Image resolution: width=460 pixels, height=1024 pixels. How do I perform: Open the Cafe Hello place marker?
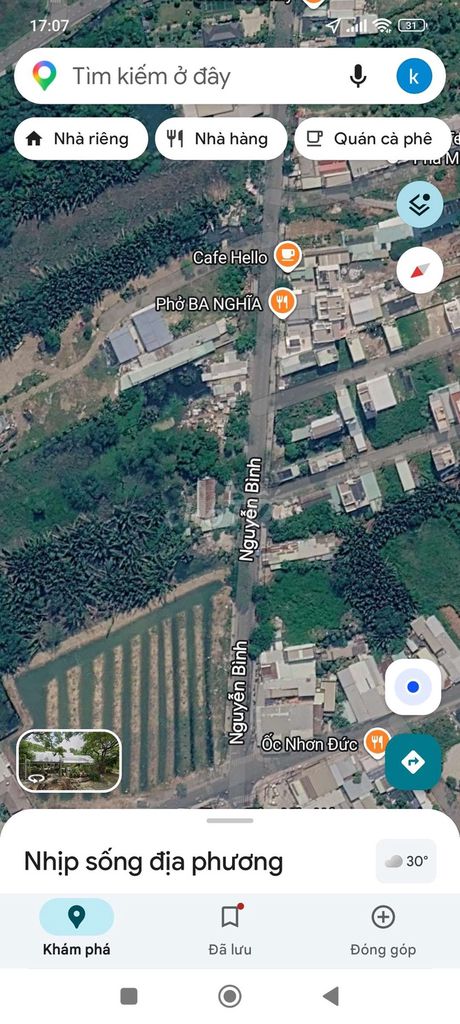tap(288, 255)
